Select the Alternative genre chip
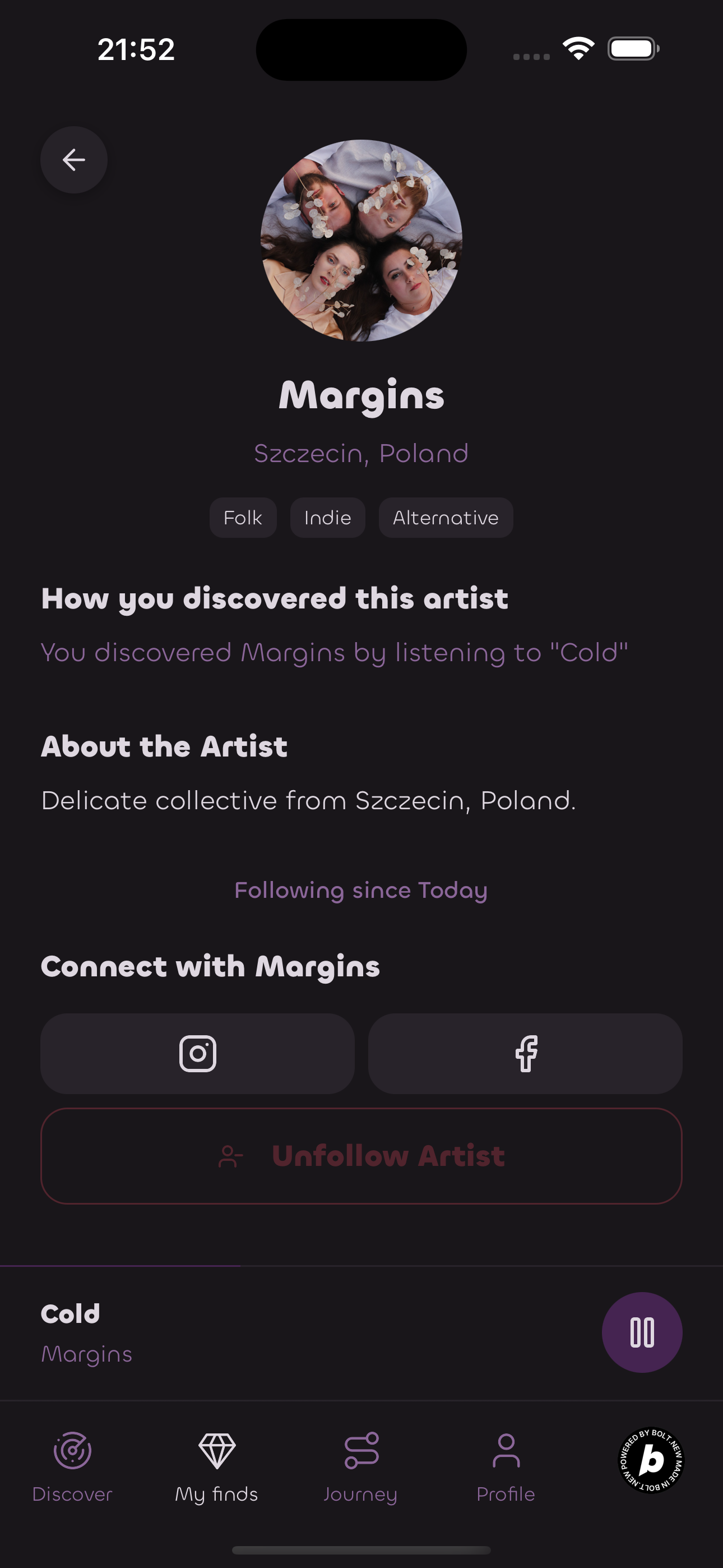 [x=446, y=518]
